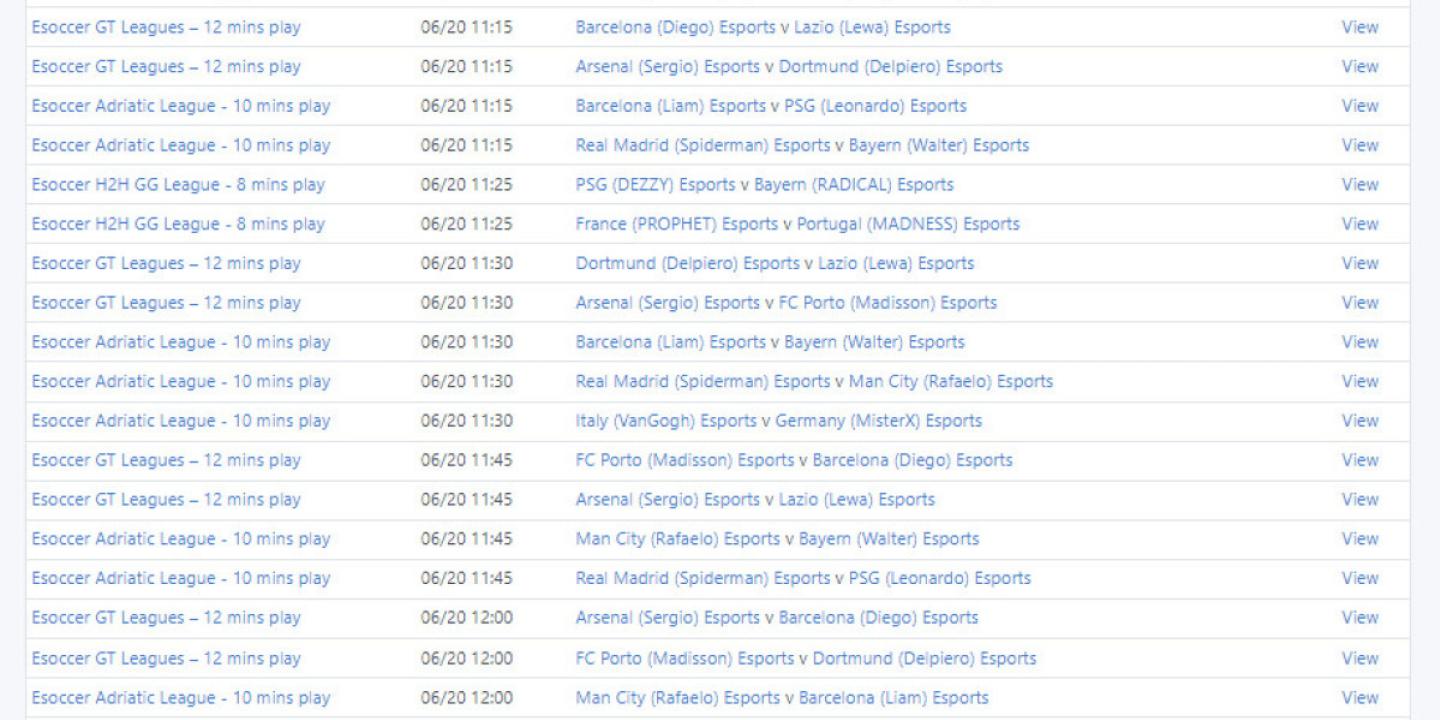
Task: Tap View for Arsenal (Sergio) v FC Porto (Madisson)
Action: (1359, 303)
